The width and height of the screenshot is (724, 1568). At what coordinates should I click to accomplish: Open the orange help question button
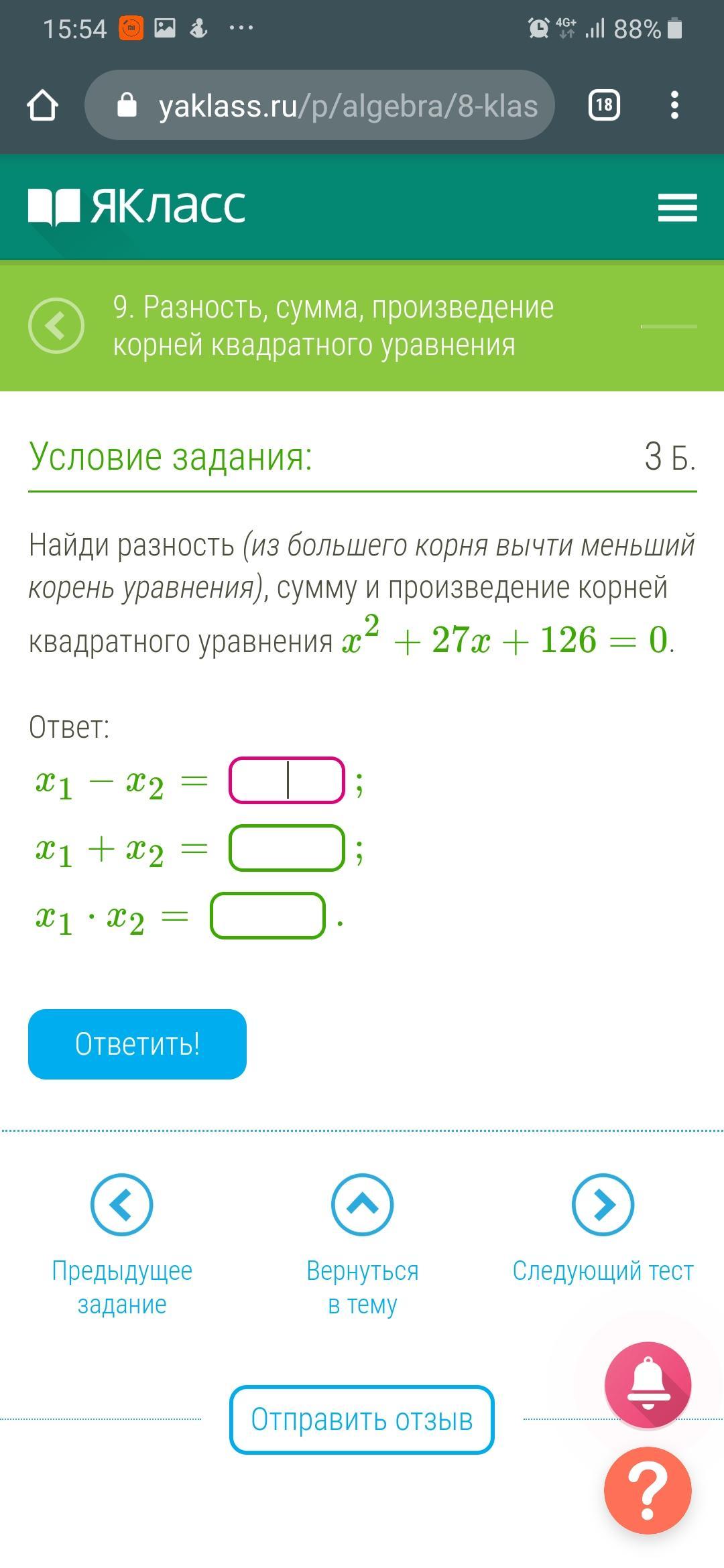pyautogui.click(x=648, y=1490)
